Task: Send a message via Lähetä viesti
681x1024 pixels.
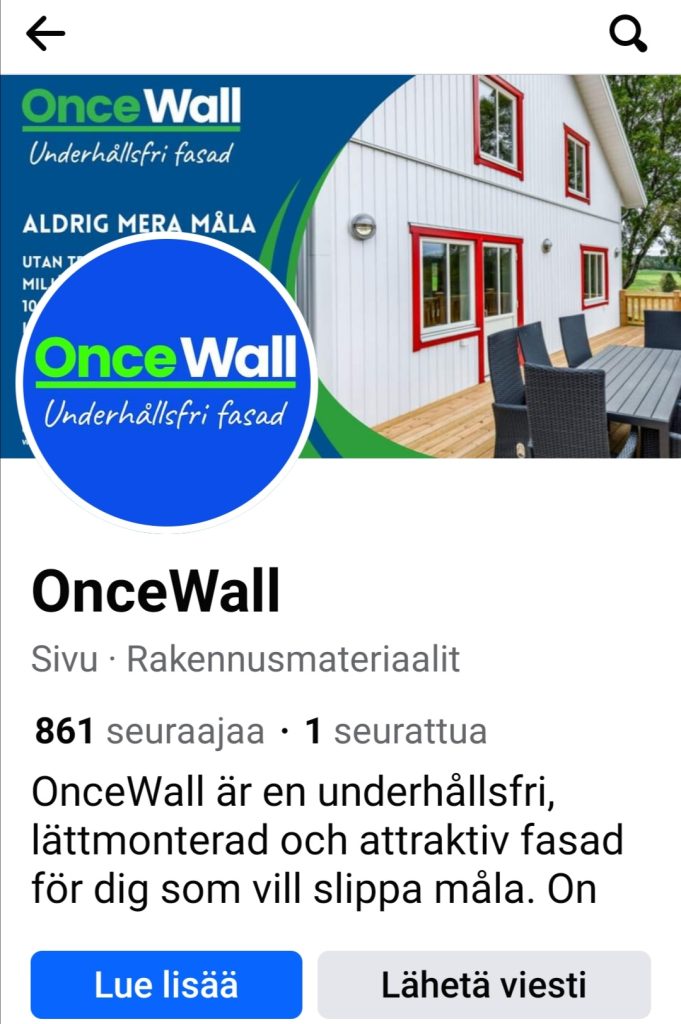Action: (x=484, y=984)
